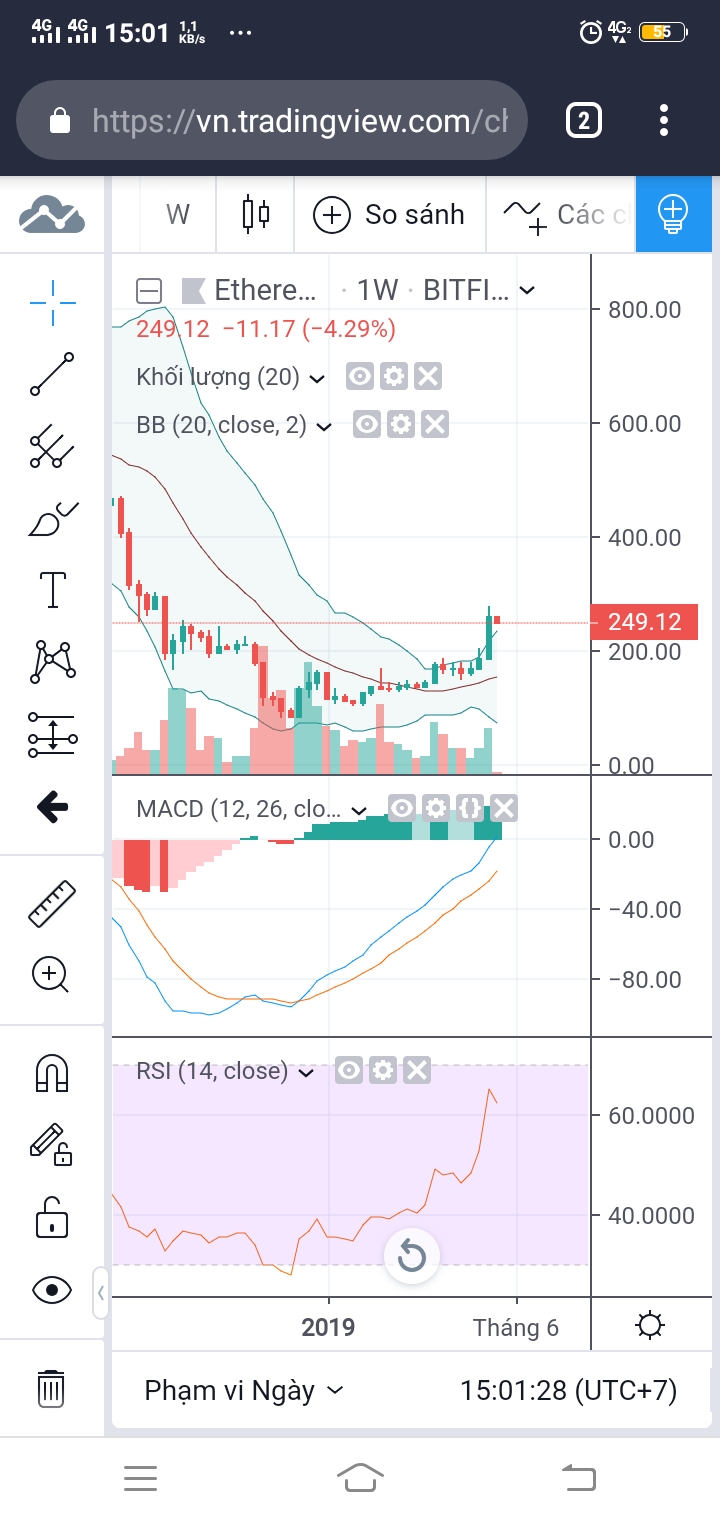Select the ruler measure tool
Image resolution: width=720 pixels, height=1520 pixels.
pos(52,903)
